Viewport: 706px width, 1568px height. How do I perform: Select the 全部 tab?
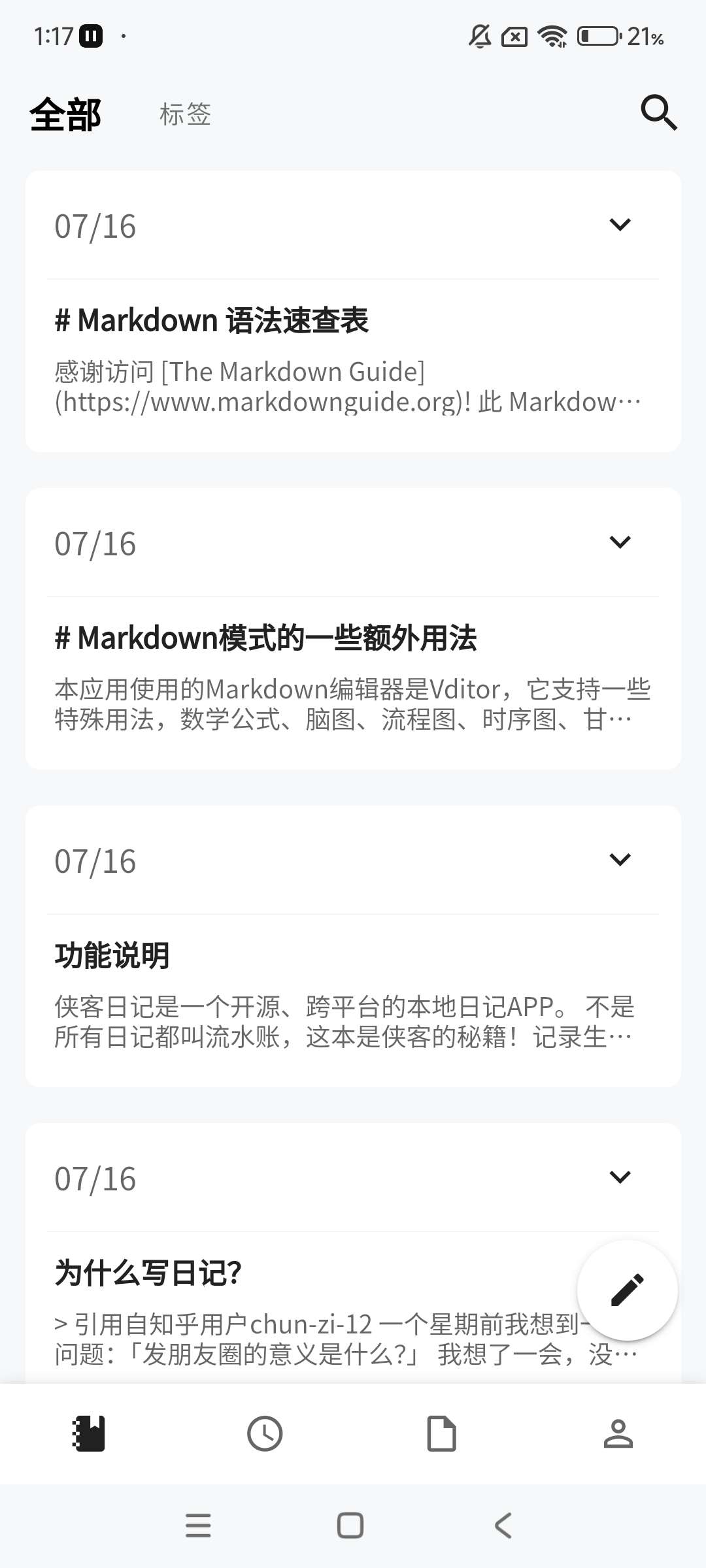[x=65, y=115]
